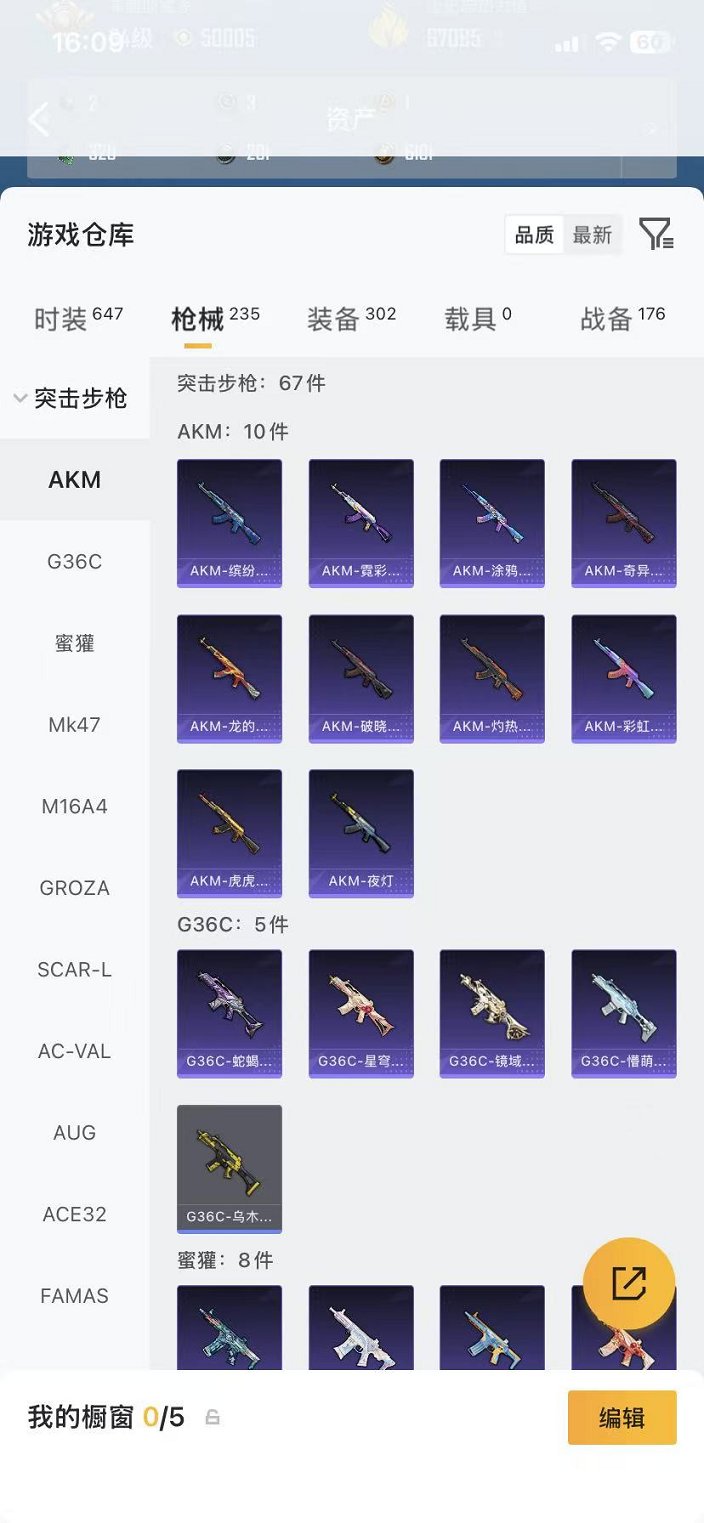The width and height of the screenshot is (704, 1523).
Task: Tap the 编辑 button for 我的橱窗
Action: coord(622,1417)
